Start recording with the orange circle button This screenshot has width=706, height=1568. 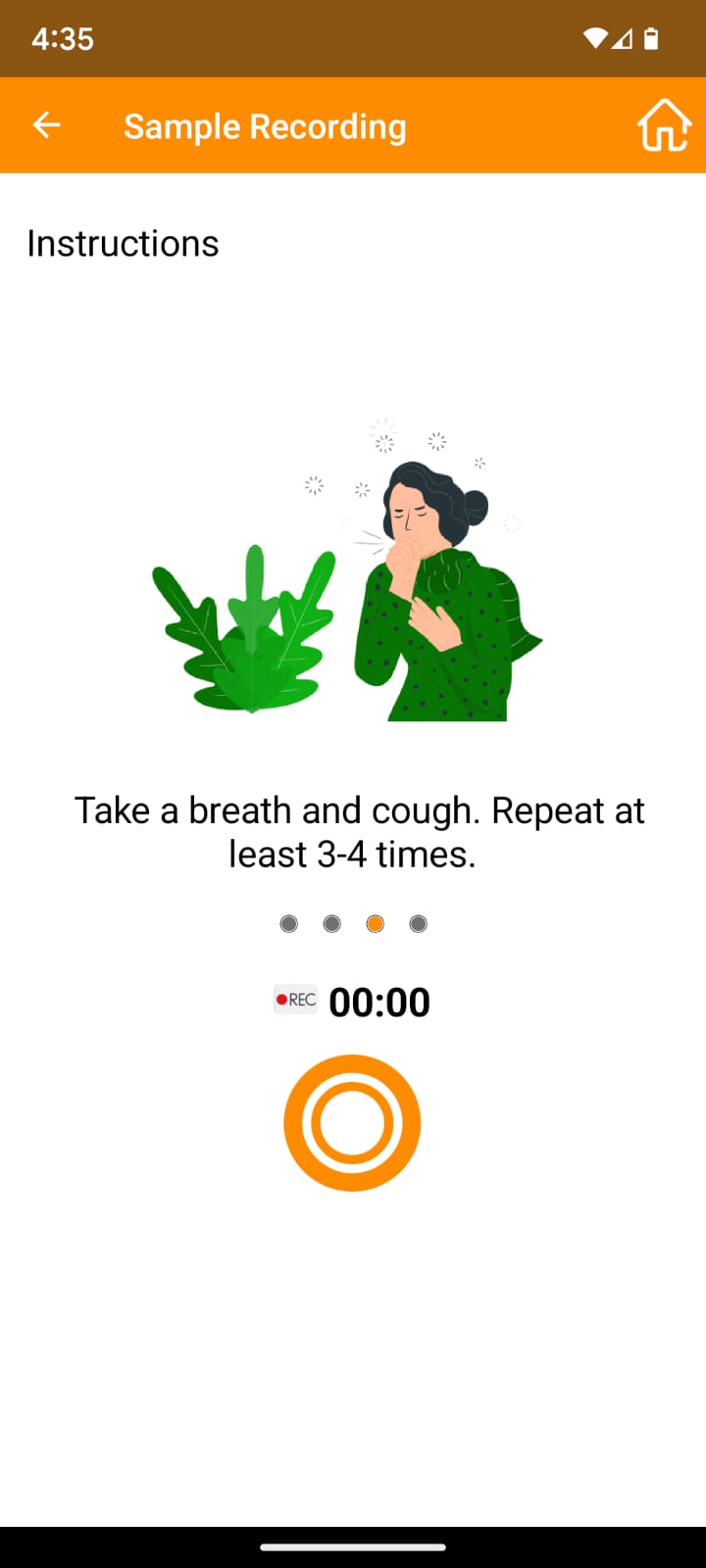coord(352,1123)
